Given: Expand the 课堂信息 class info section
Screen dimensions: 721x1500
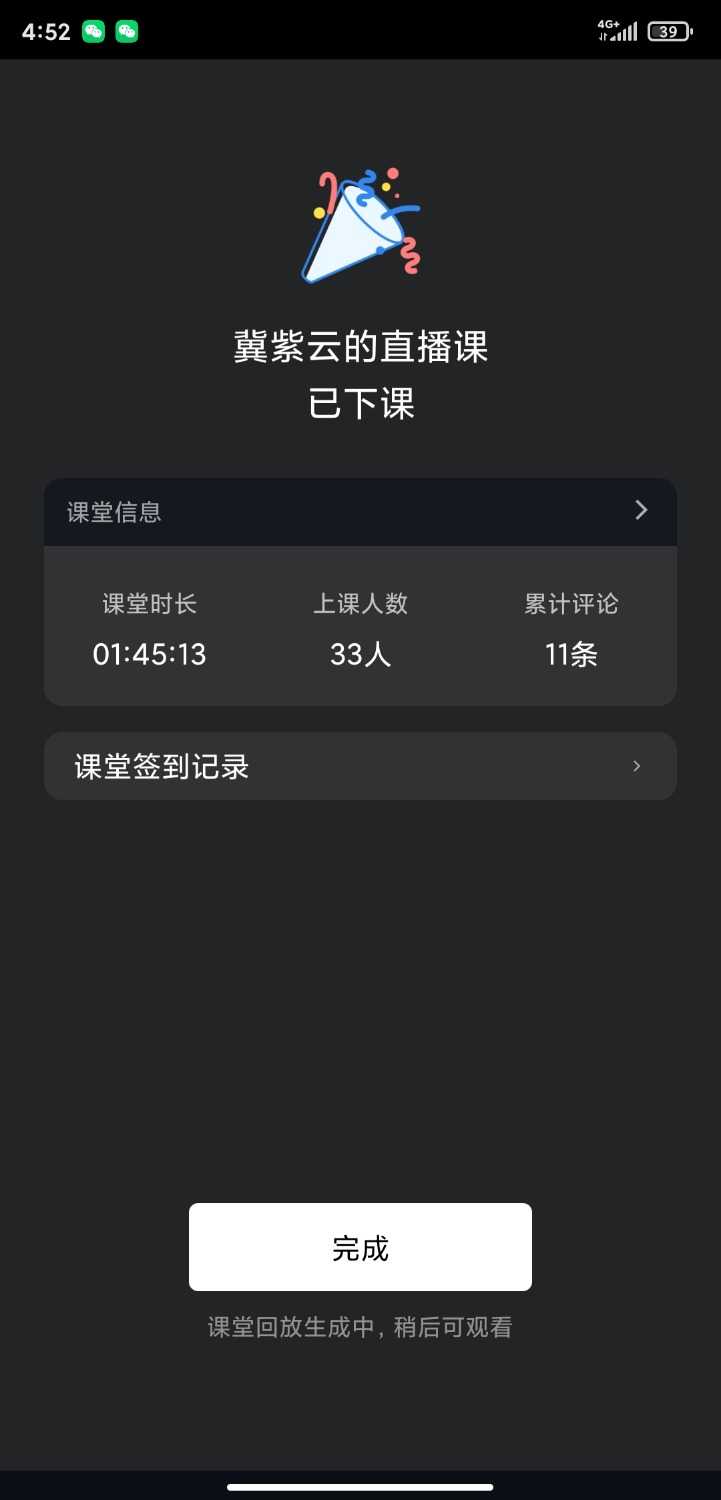Looking at the screenshot, I should [360, 511].
